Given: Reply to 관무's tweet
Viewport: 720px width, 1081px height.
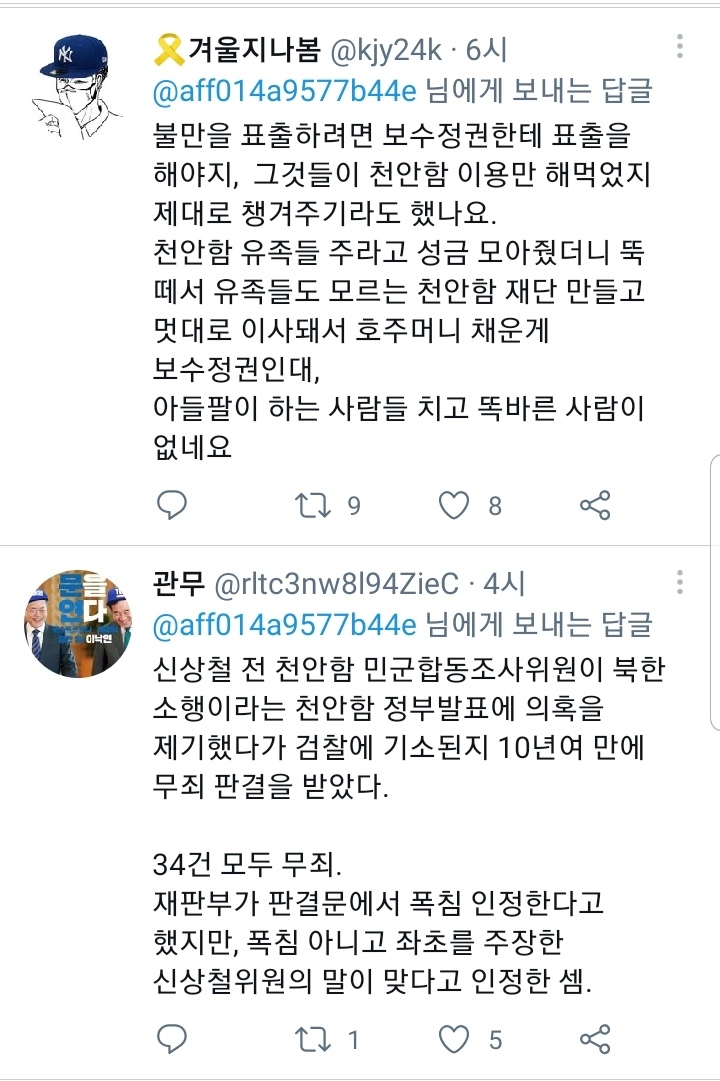Looking at the screenshot, I should tap(172, 1040).
